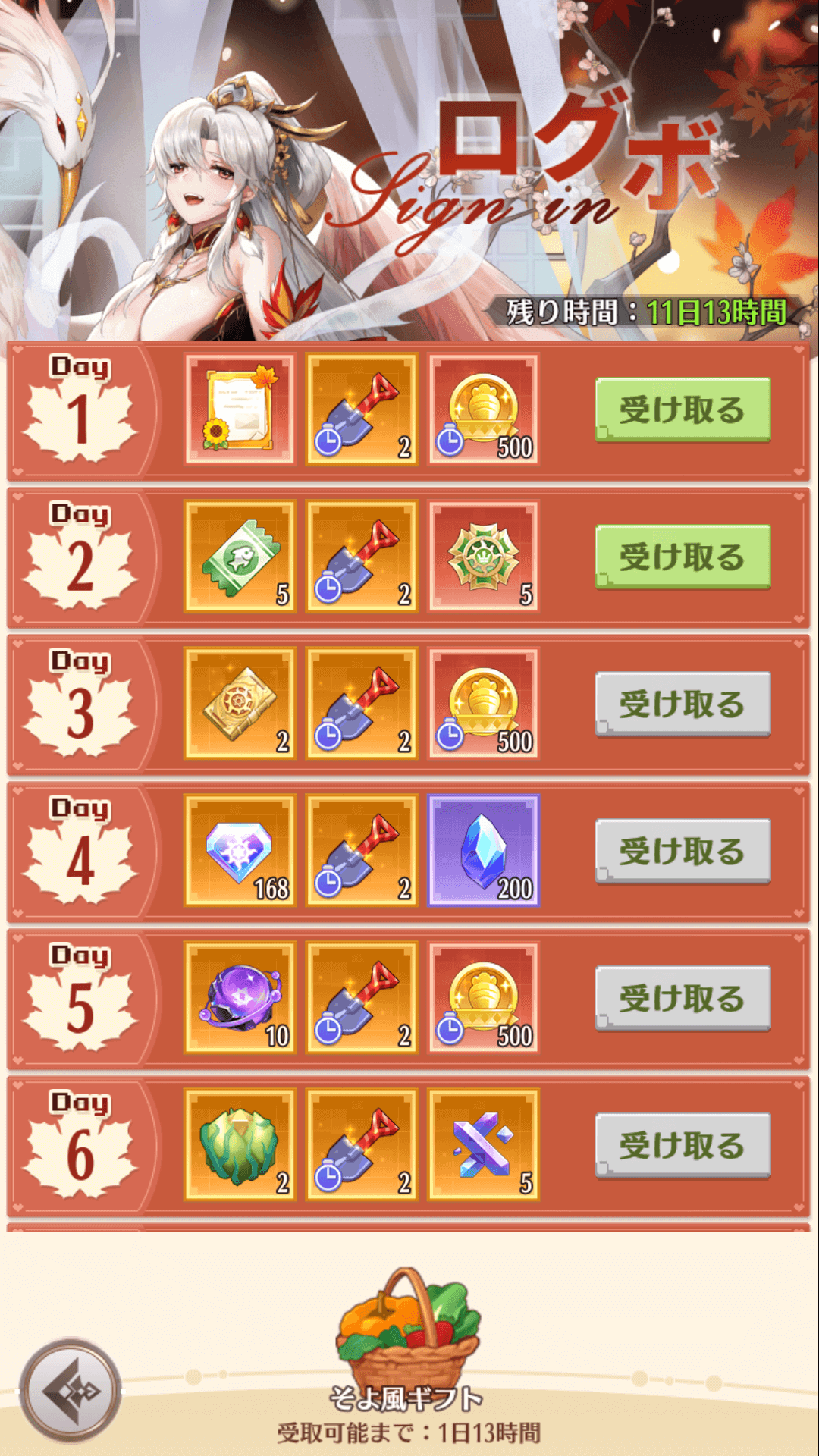The width and height of the screenshot is (819, 1456).
Task: View the Day 1 certificate reward item
Action: coord(240,409)
